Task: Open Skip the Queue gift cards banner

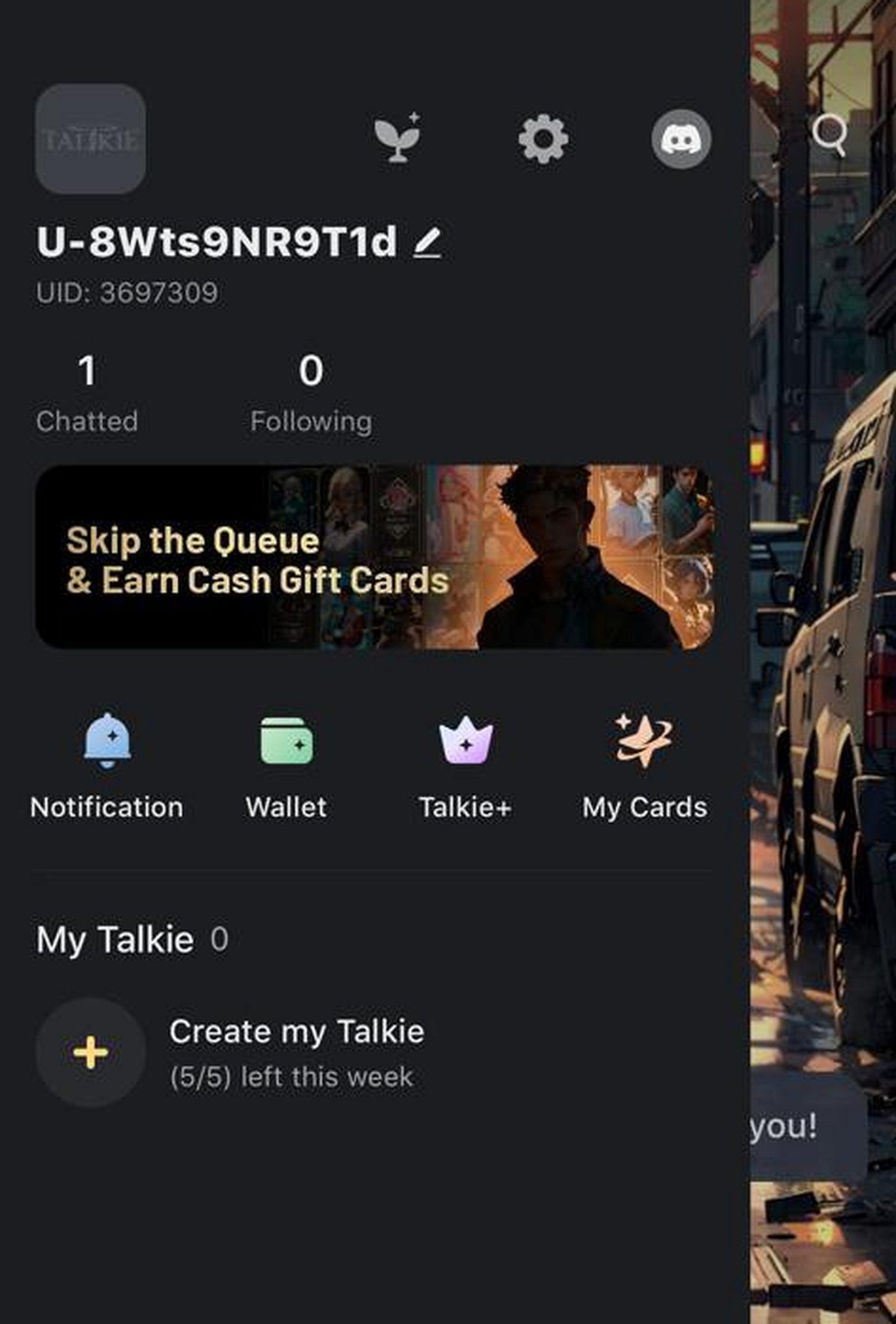Action: 375,557
